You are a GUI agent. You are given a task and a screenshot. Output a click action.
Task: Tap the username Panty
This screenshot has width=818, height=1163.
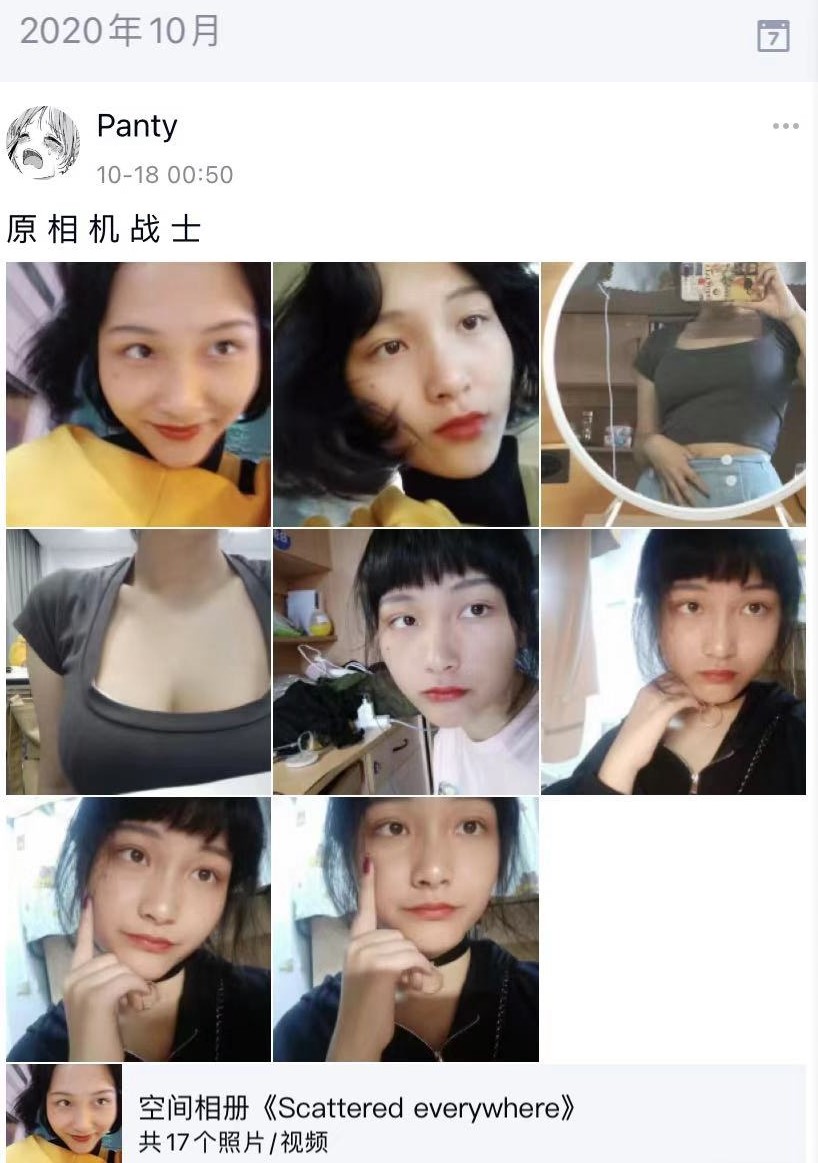(x=137, y=126)
